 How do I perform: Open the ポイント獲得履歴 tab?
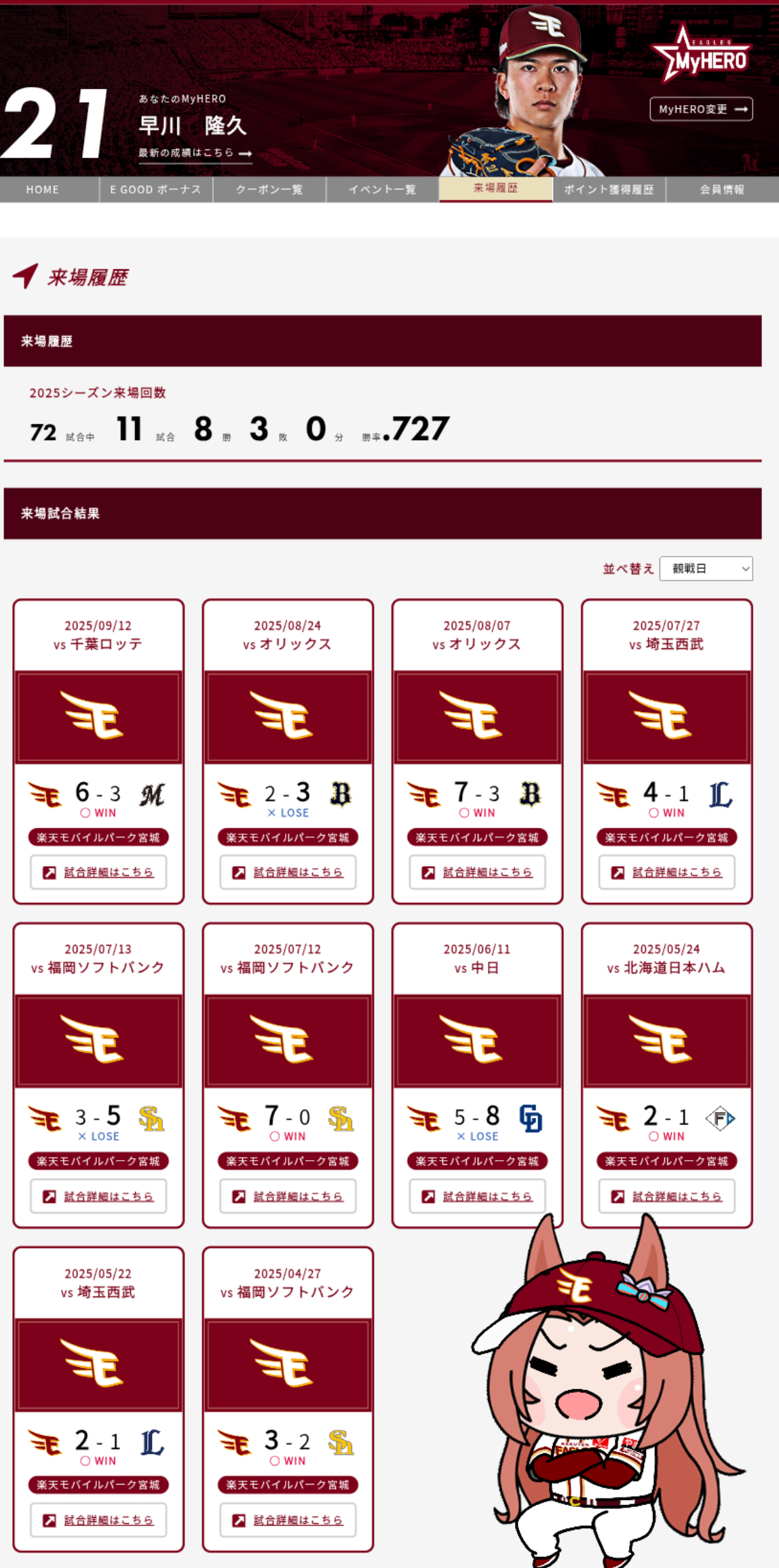pyautogui.click(x=609, y=189)
